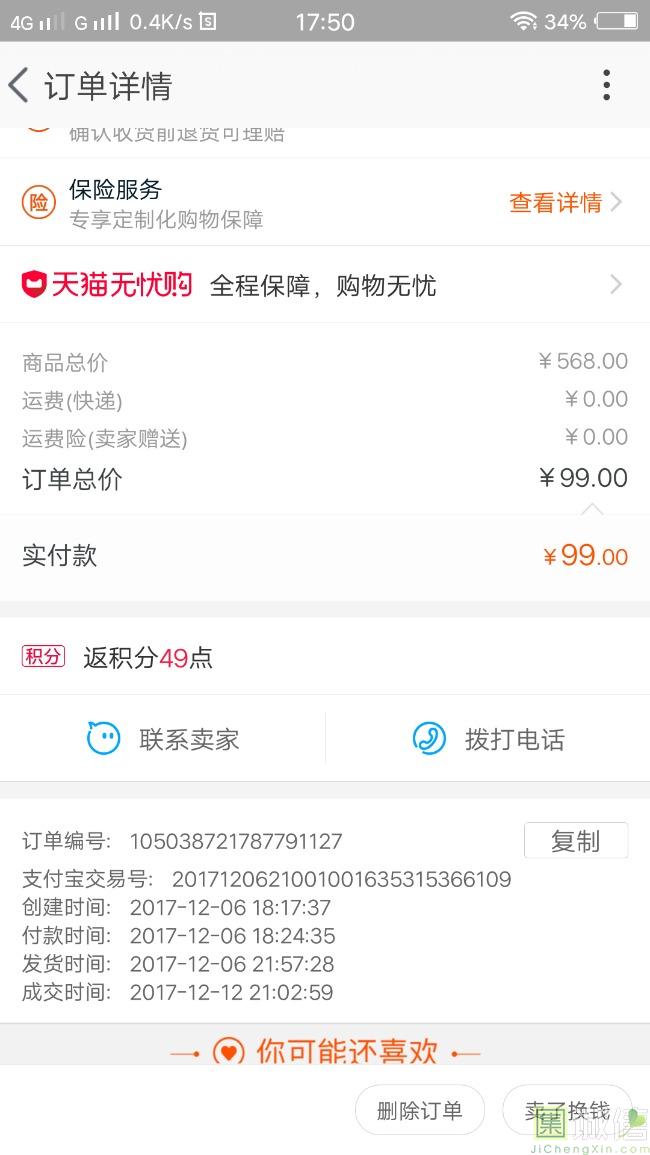Tap 拨打电话 to call the seller
This screenshot has height=1155, width=650.
[x=489, y=739]
